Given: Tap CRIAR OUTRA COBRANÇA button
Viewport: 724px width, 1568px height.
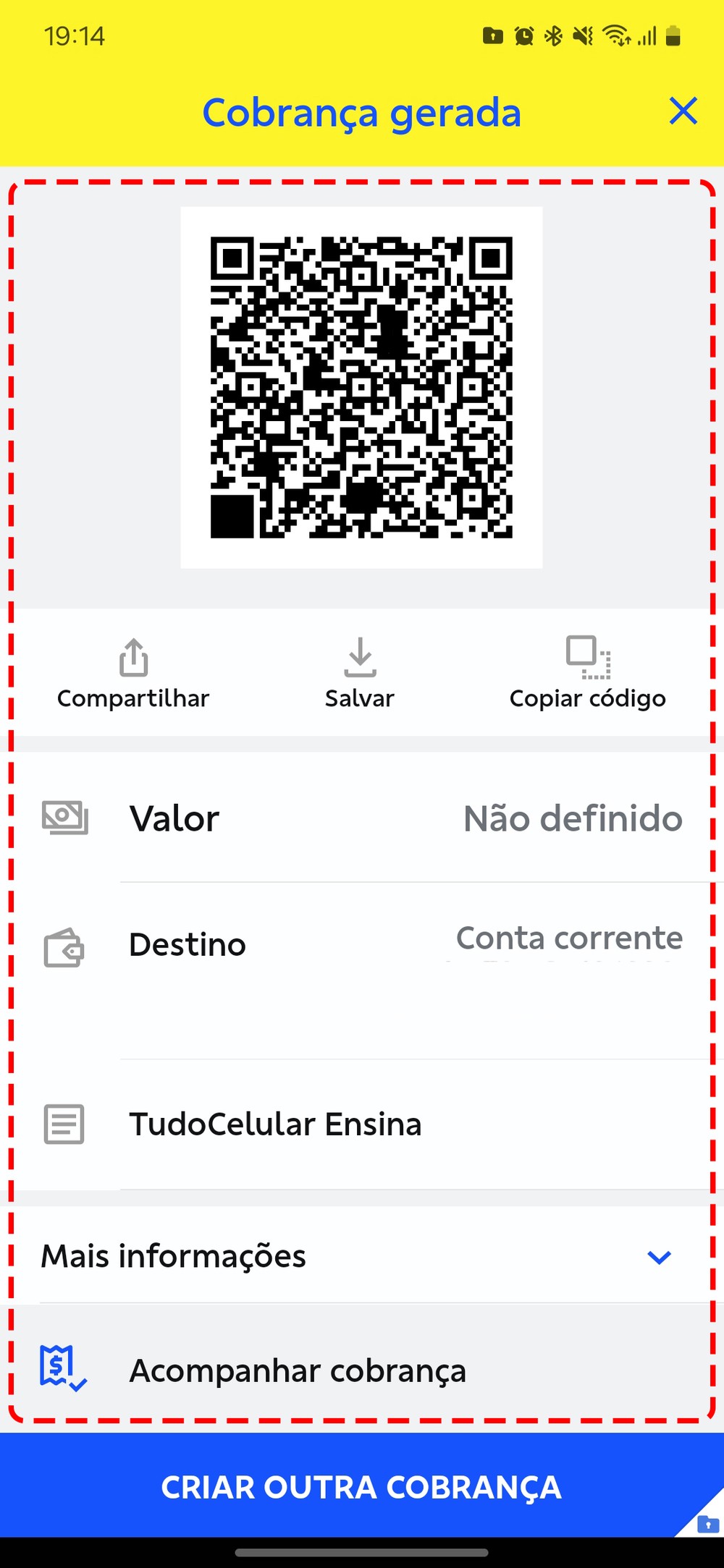Looking at the screenshot, I should 361,1487.
